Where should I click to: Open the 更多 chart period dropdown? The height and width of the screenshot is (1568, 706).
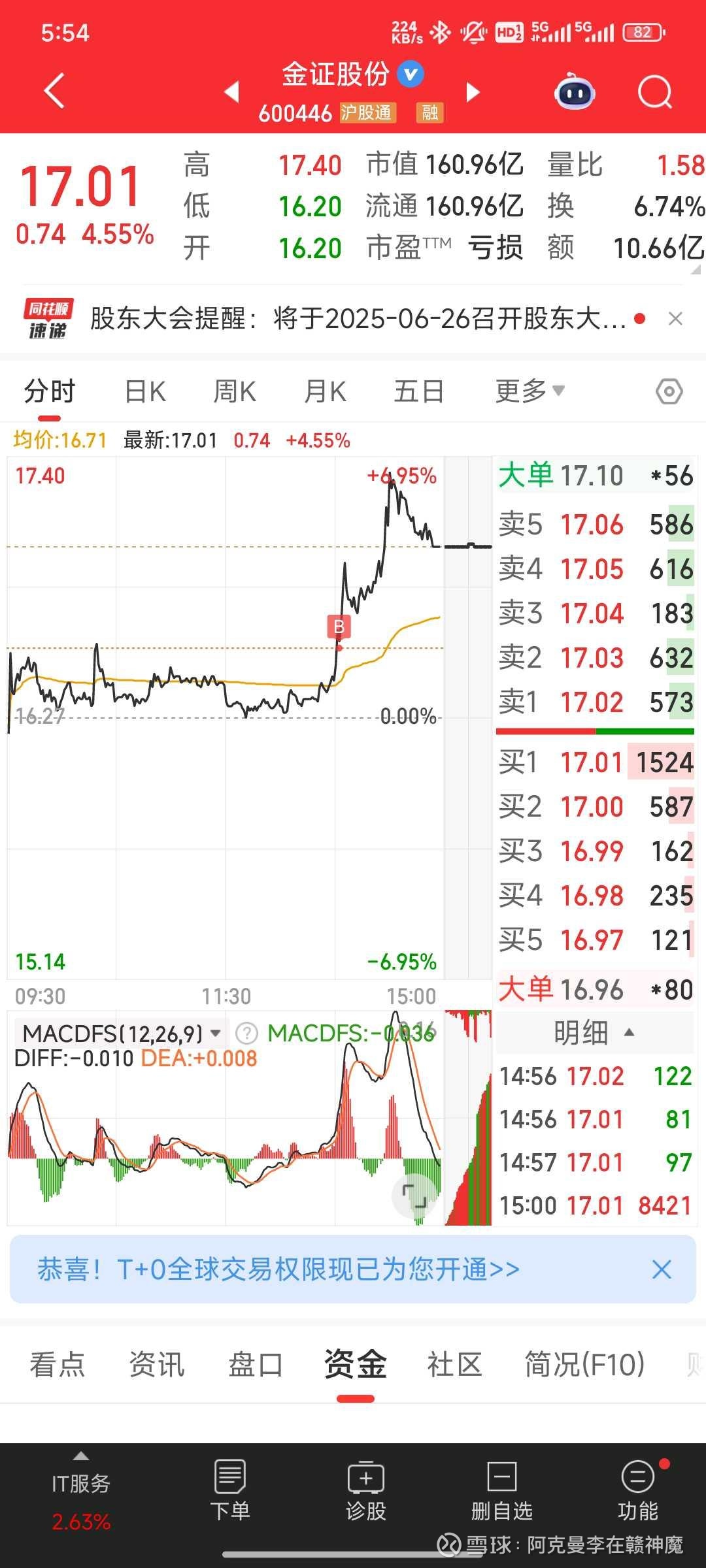point(528,390)
